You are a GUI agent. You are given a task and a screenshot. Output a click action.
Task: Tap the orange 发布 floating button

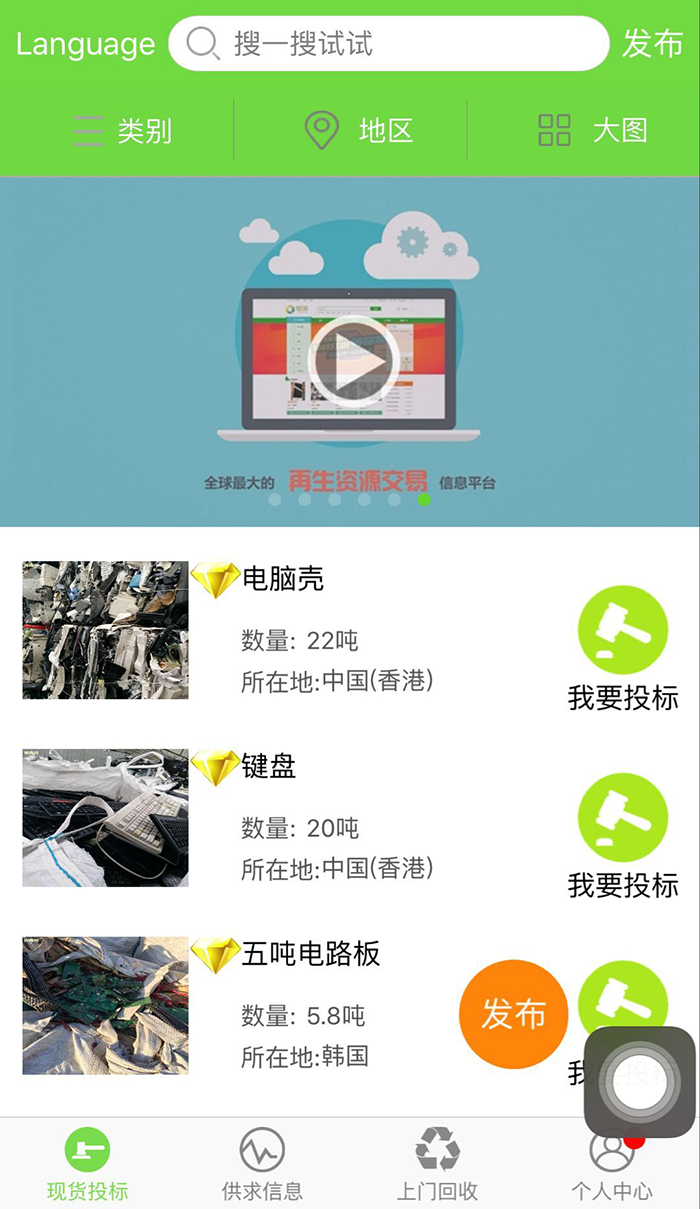coord(513,1014)
